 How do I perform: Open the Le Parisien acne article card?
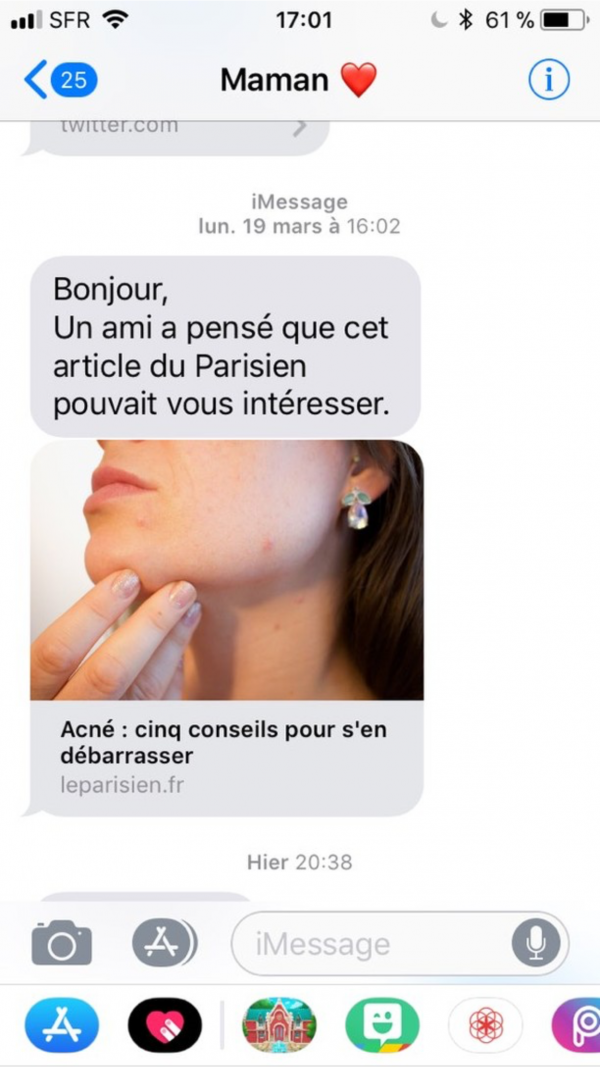point(227,628)
